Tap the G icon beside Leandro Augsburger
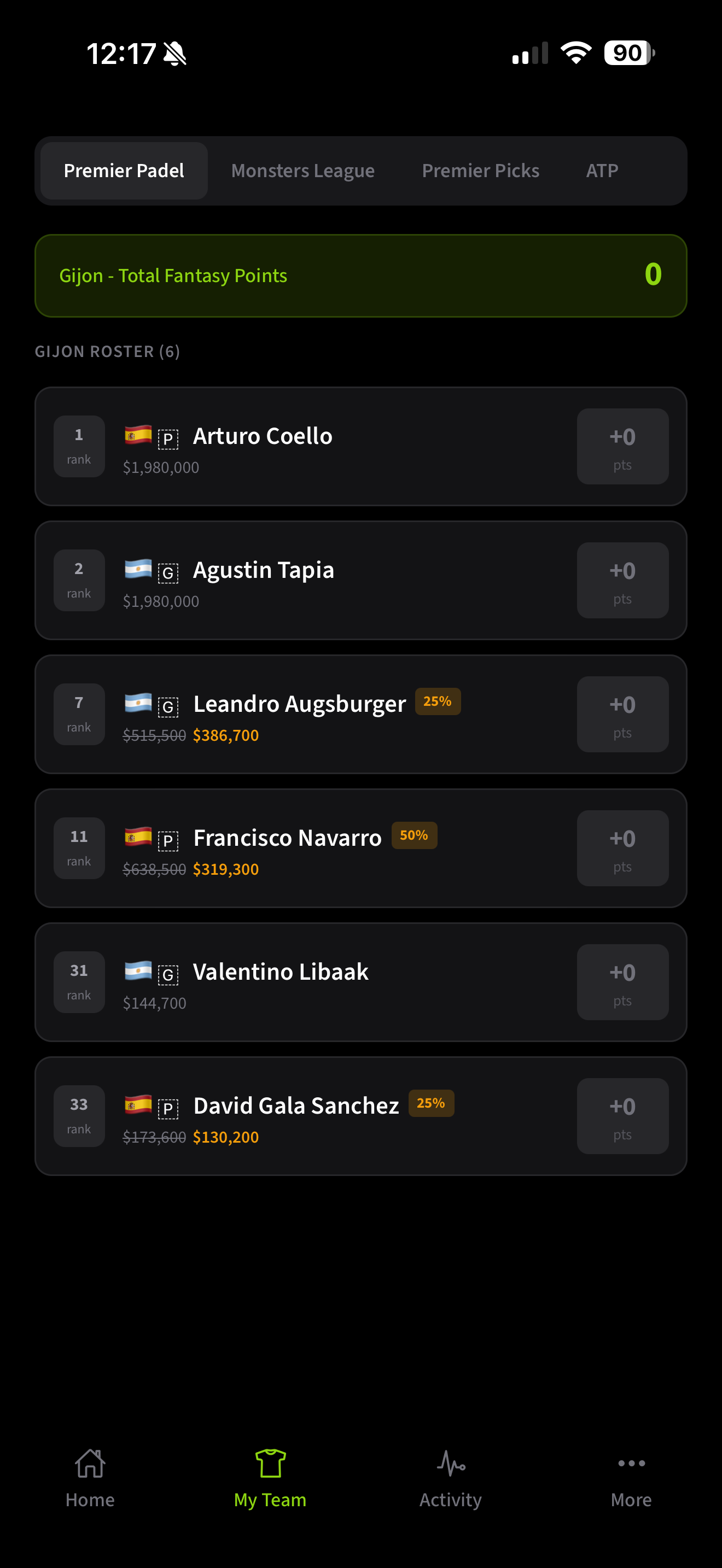This screenshot has height=1568, width=722. coord(167,706)
